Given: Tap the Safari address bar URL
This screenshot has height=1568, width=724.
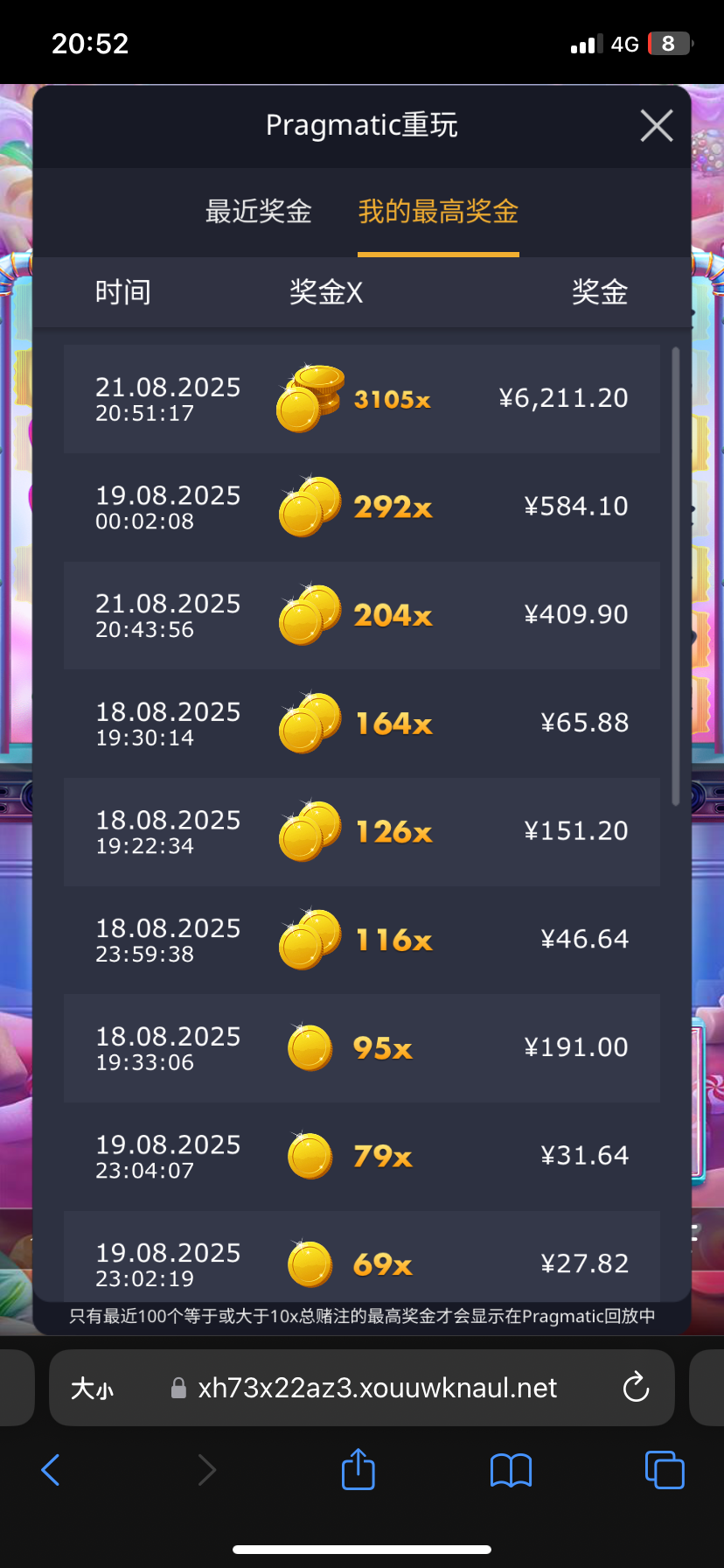Looking at the screenshot, I should 376,1389.
